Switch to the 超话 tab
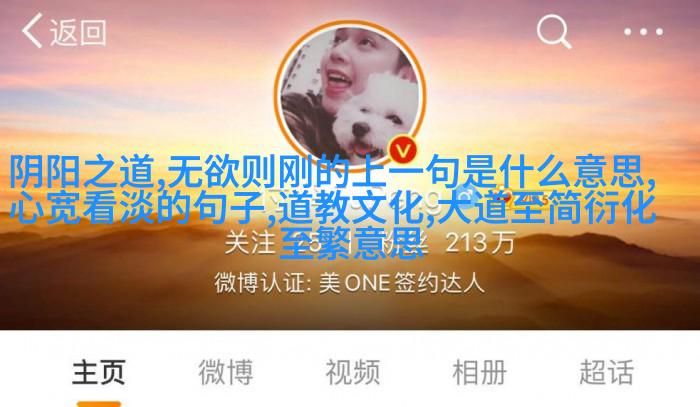Screen dimensions: 700x407 click(606, 373)
